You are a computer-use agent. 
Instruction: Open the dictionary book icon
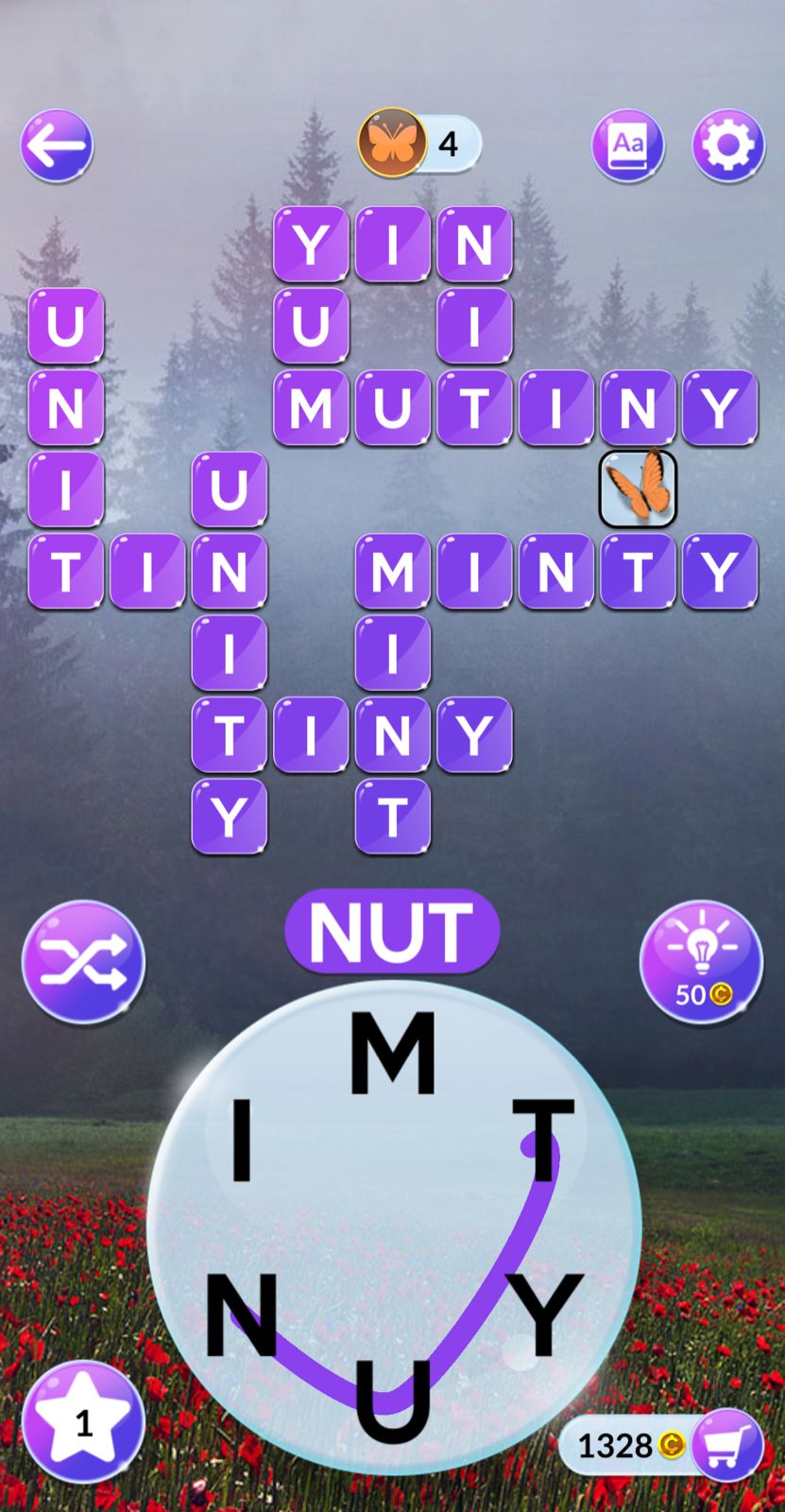point(627,146)
